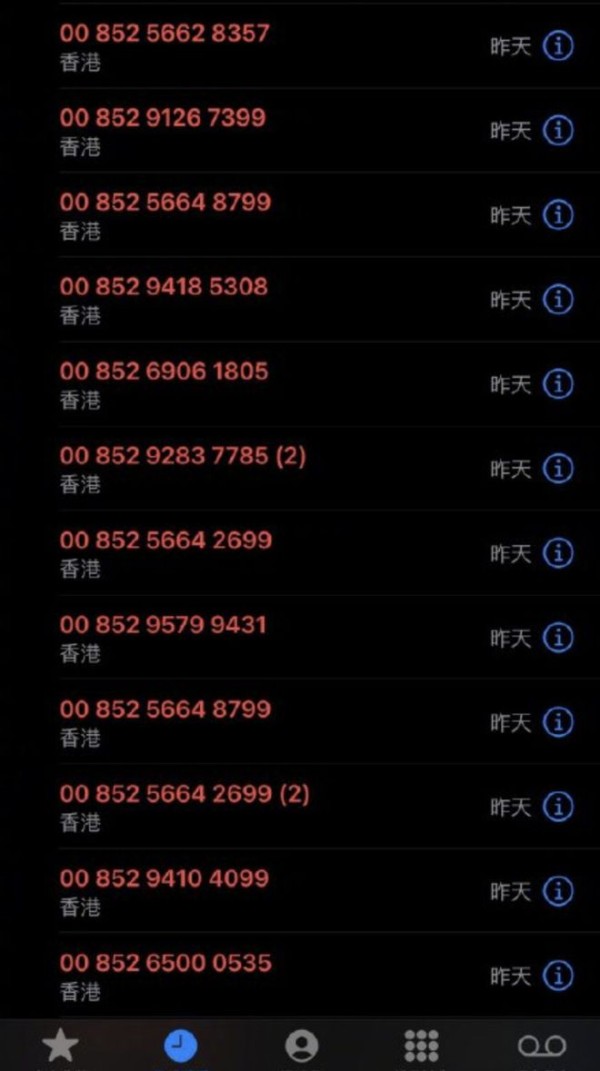View details of 00 852 6906 1805
This screenshot has height=1071, width=600.
click(x=558, y=384)
